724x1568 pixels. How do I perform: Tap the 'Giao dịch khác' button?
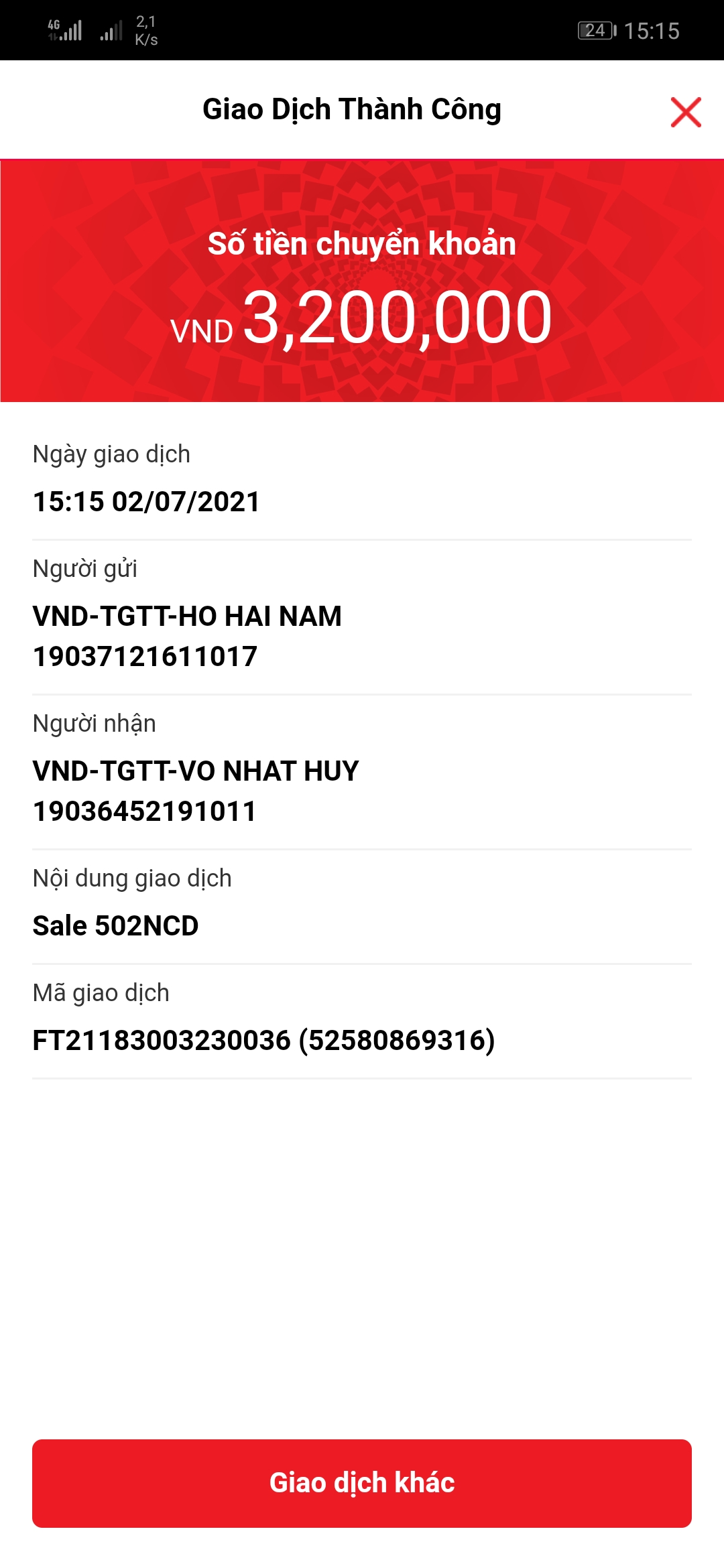362,1483
